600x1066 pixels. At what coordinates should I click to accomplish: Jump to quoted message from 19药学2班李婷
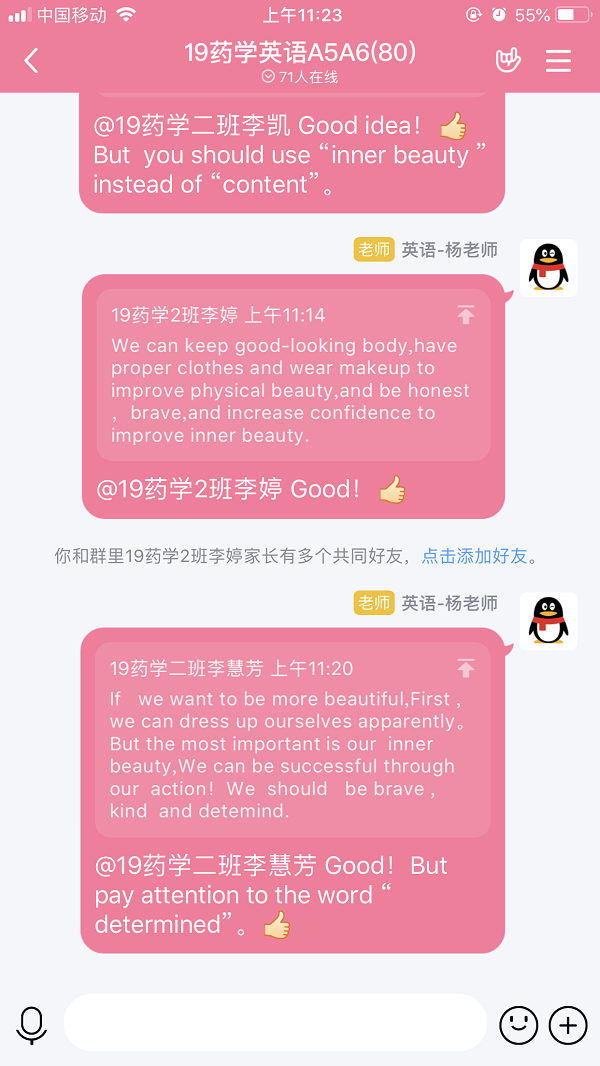[x=466, y=316]
